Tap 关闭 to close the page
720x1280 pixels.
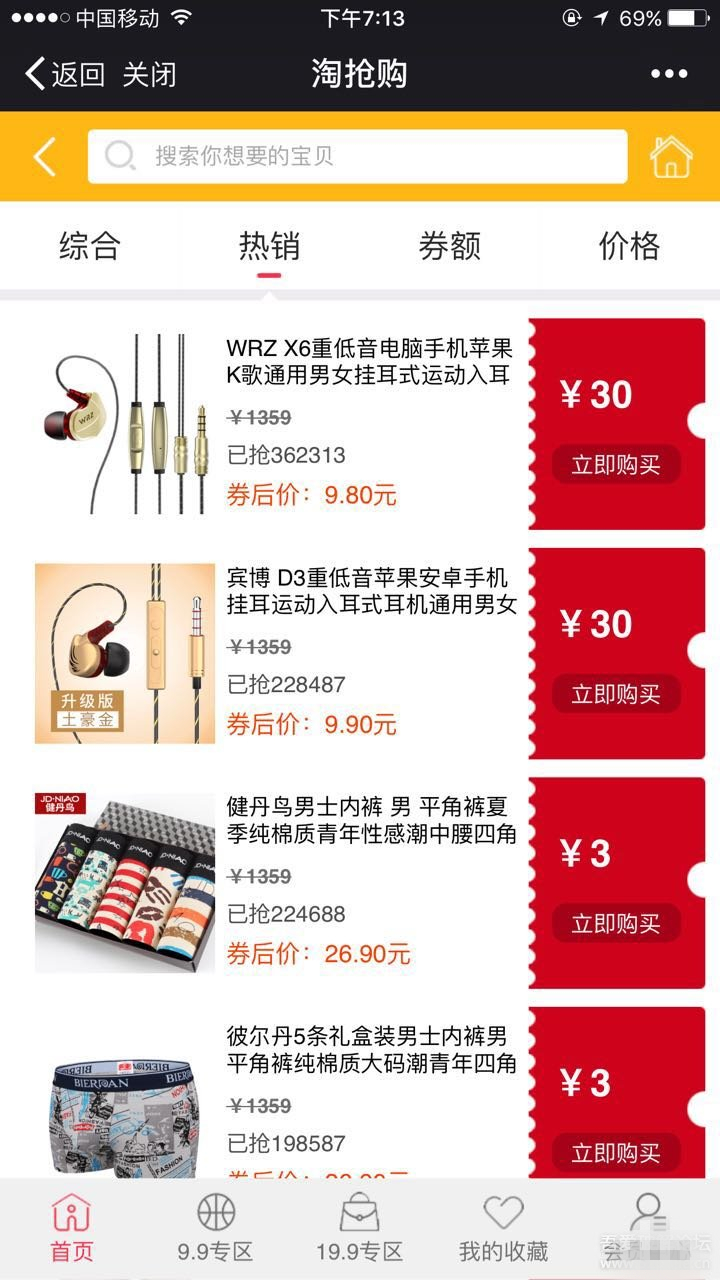150,74
